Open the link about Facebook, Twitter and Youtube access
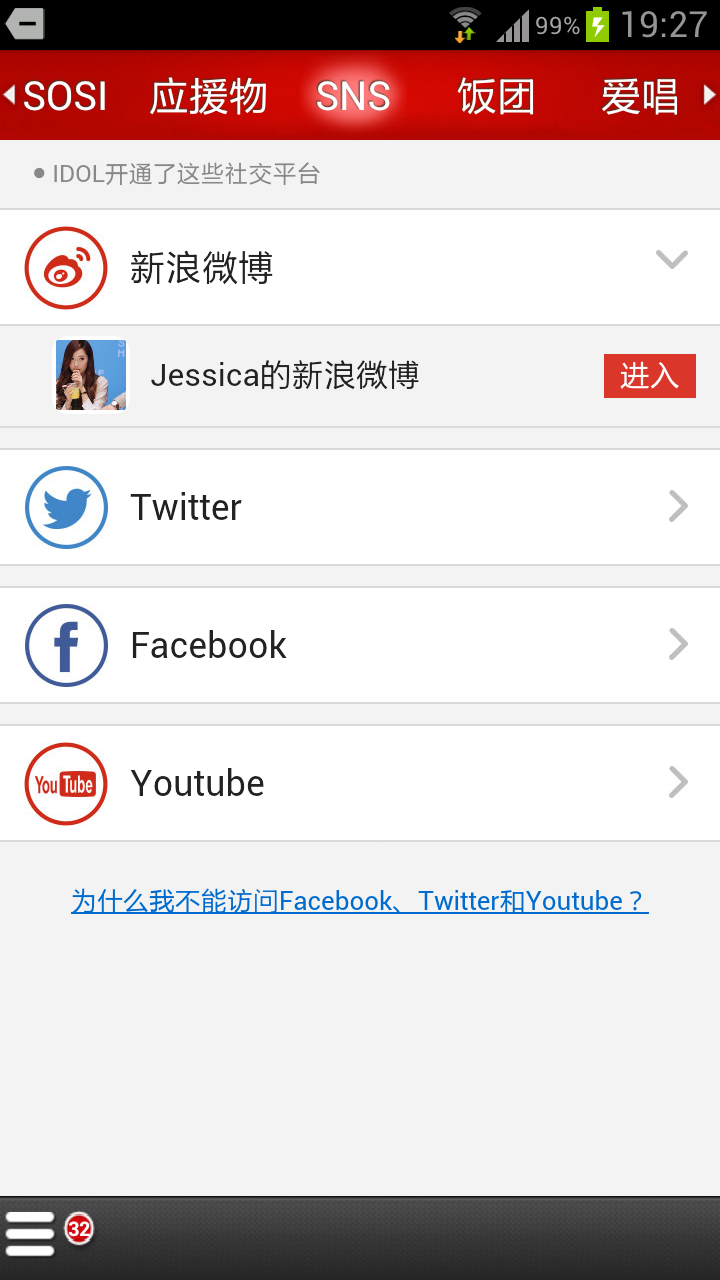Image resolution: width=720 pixels, height=1280 pixels. click(x=359, y=901)
